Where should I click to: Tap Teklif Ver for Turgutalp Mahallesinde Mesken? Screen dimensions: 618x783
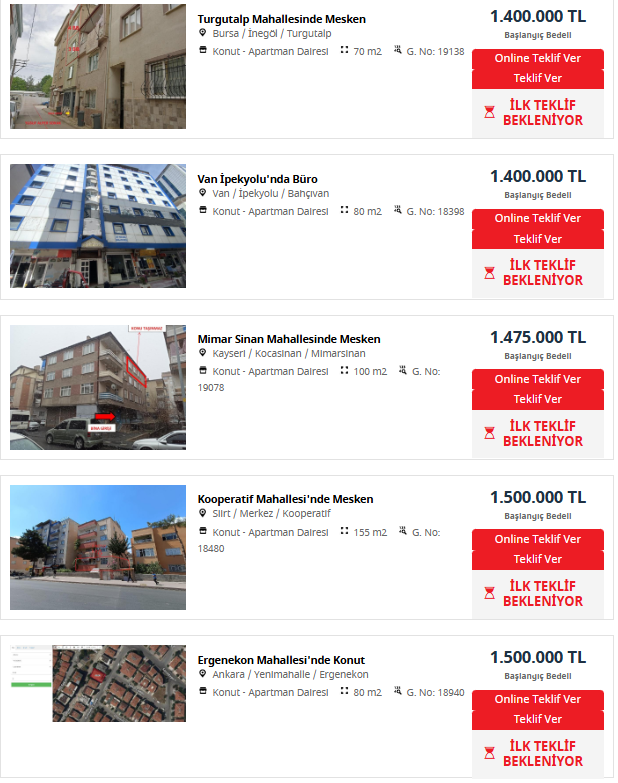[537, 79]
